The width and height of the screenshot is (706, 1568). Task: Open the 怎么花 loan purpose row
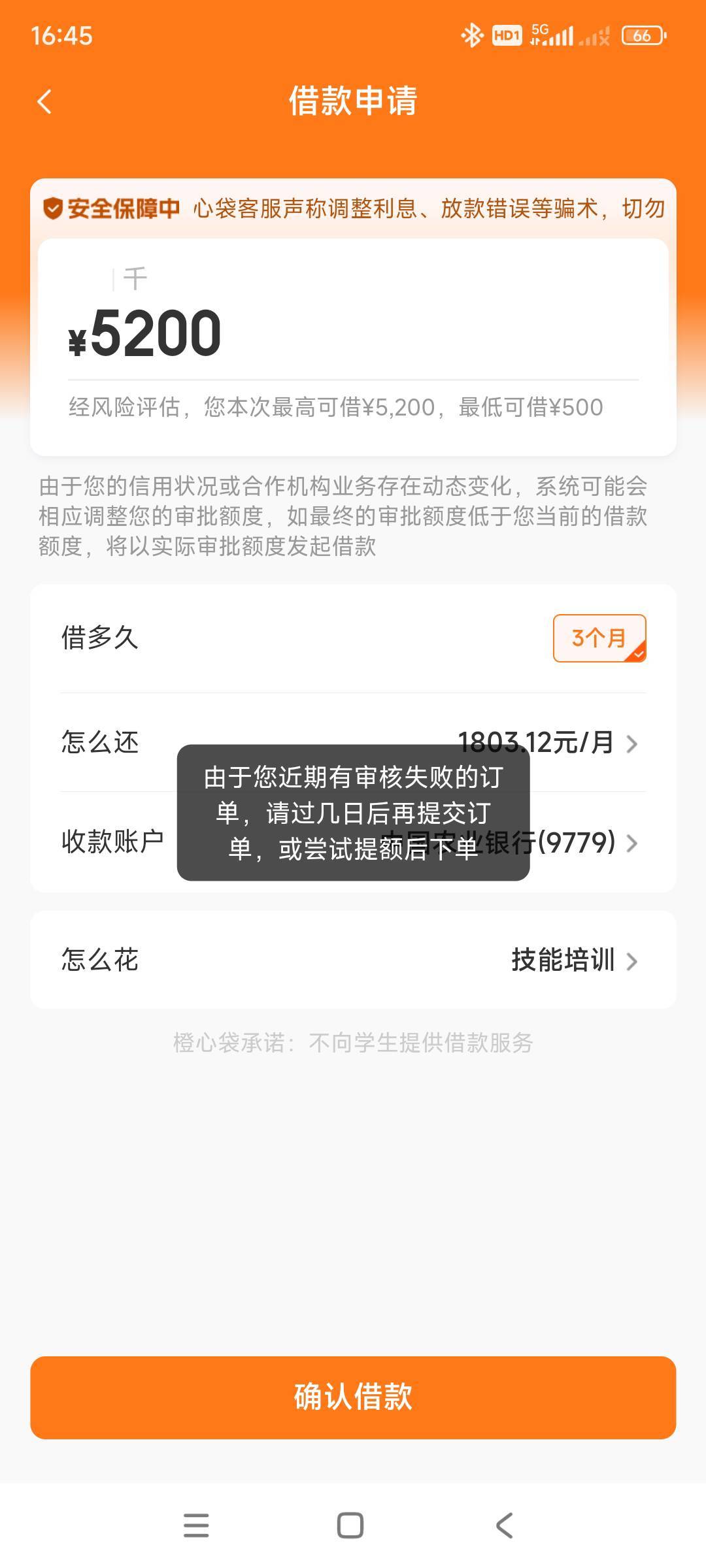tap(353, 960)
